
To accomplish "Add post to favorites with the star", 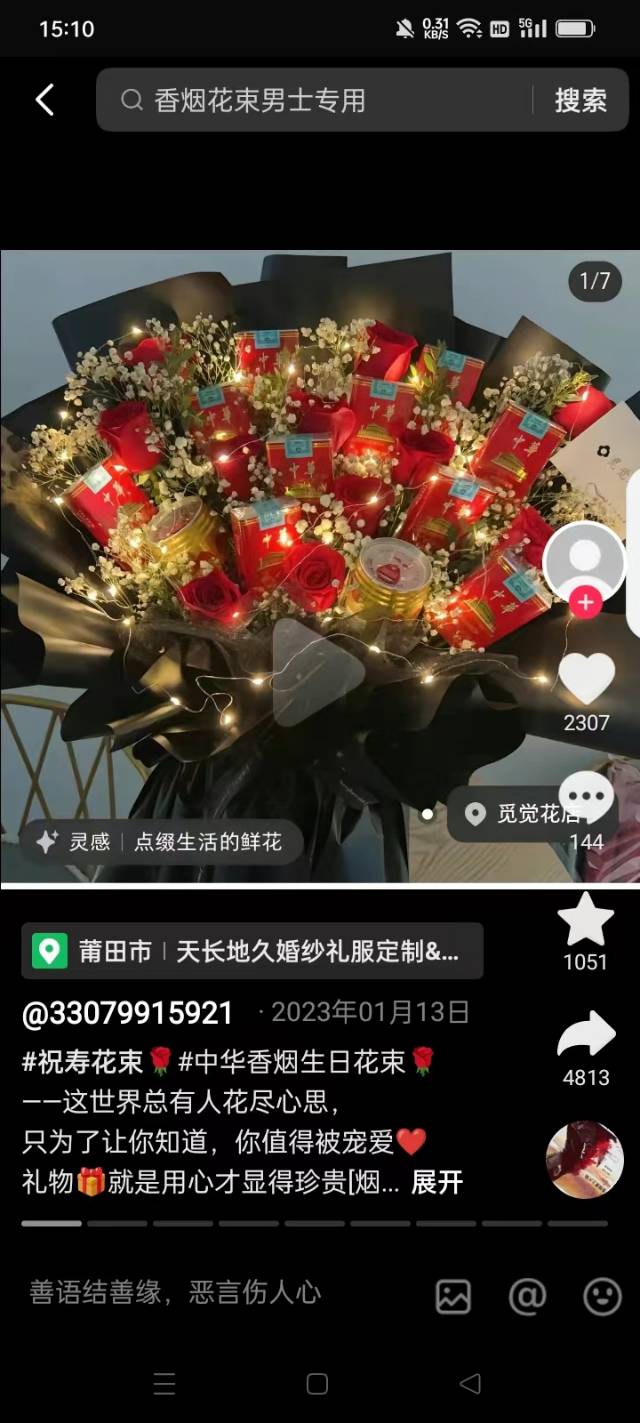I will click(585, 919).
